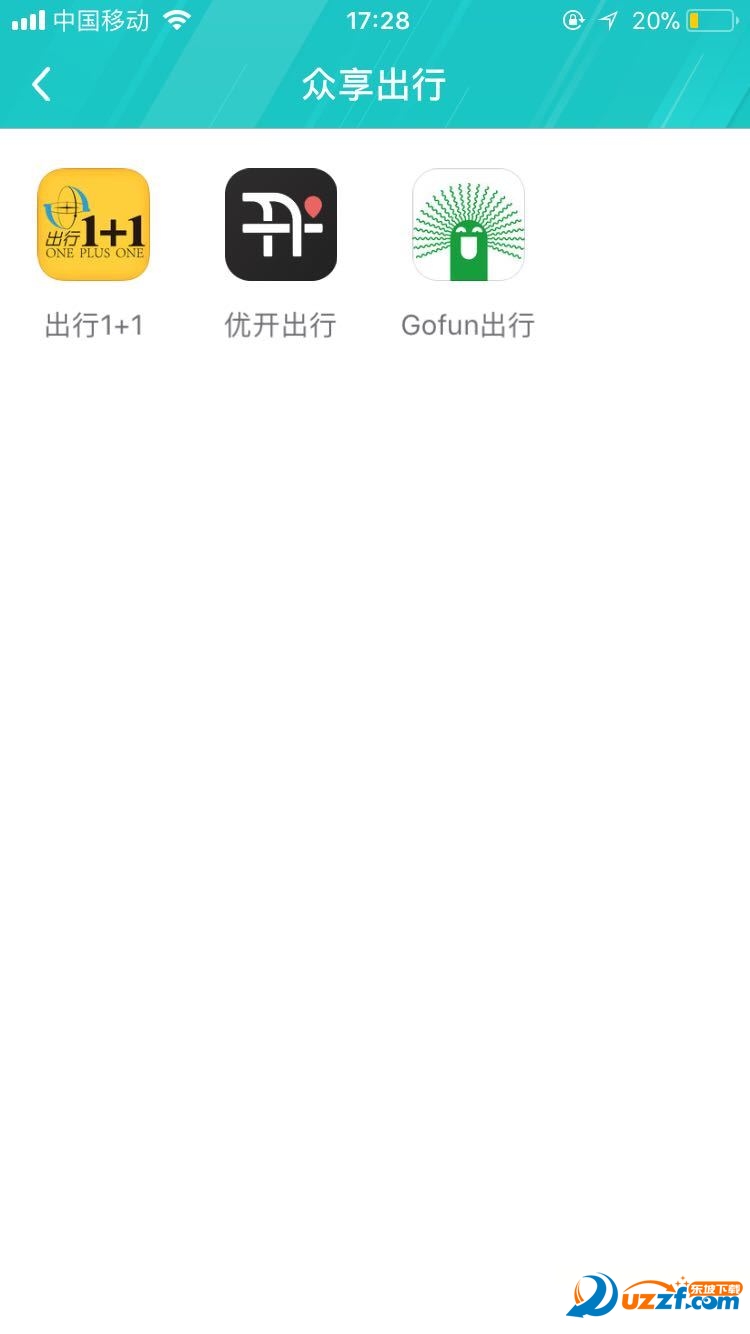Open the 出行1+1 app icon
Viewport: 750px width, 1334px height.
point(93,224)
